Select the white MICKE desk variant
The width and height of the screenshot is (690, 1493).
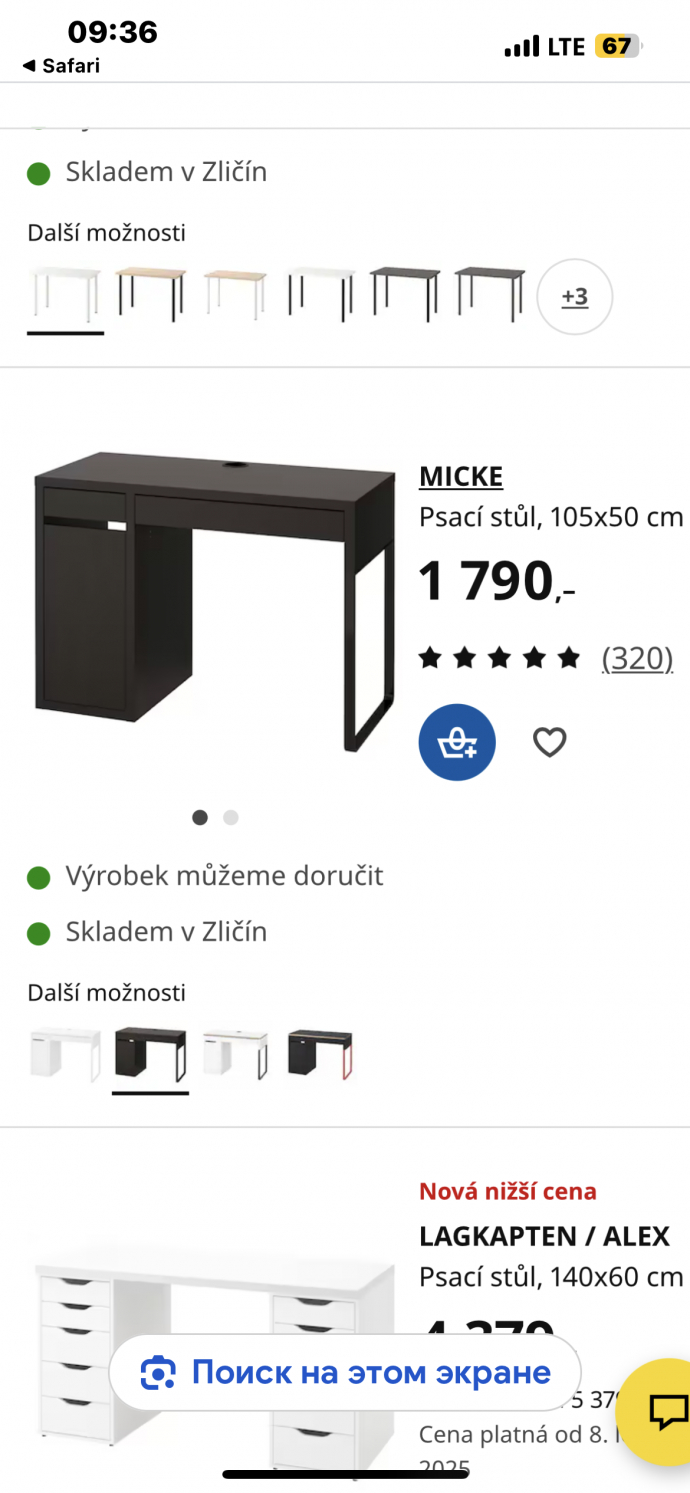tap(65, 1055)
